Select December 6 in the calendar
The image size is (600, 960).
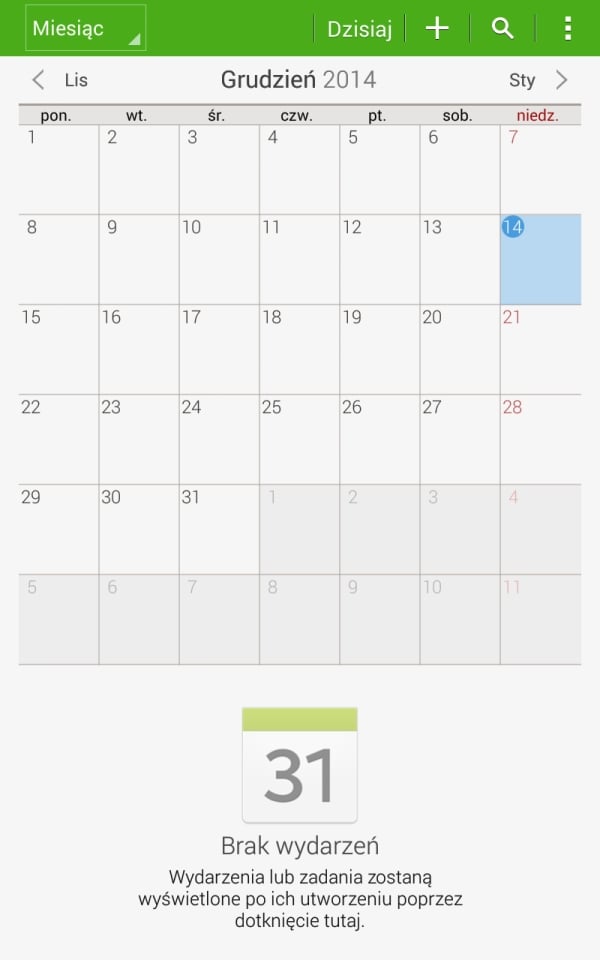pyautogui.click(x=459, y=169)
